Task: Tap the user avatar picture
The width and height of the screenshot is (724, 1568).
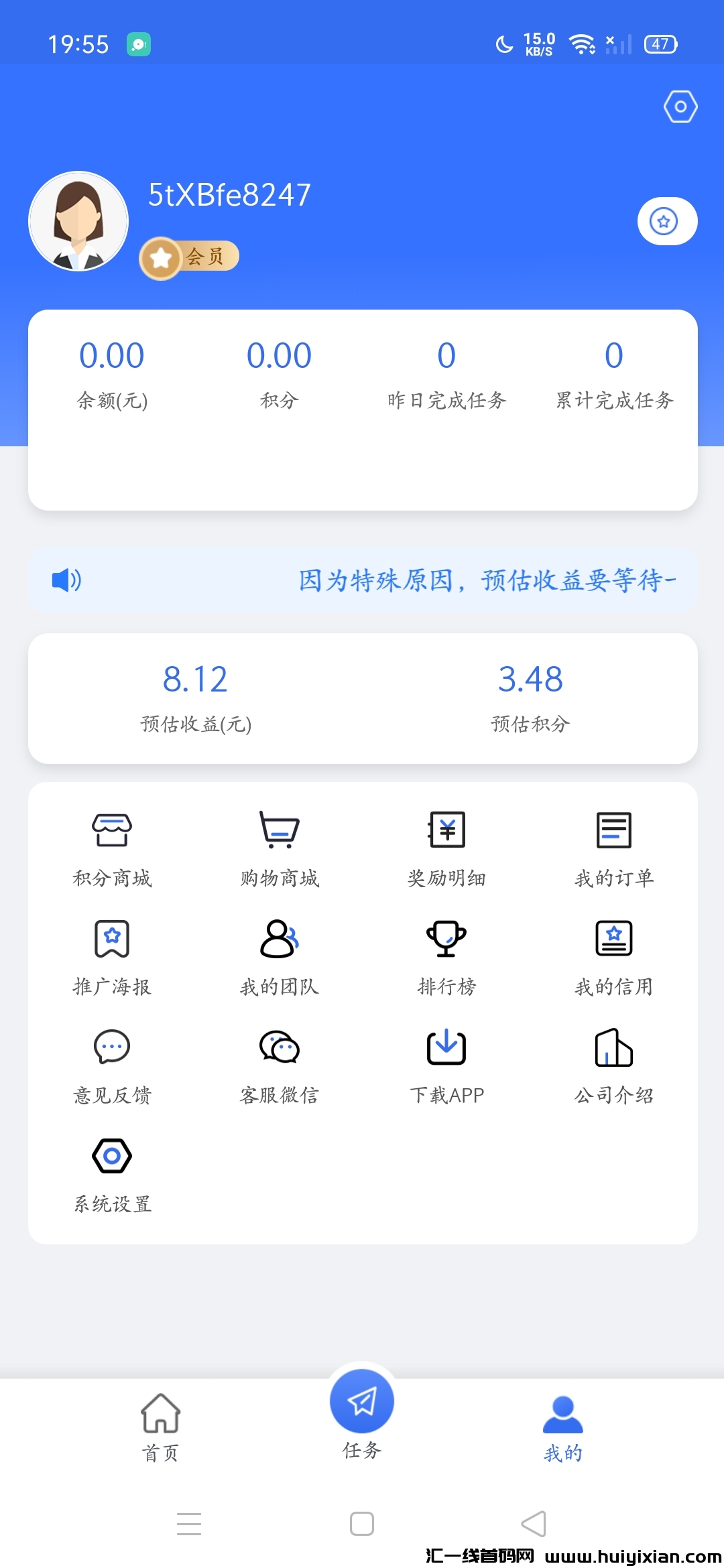Action: click(x=78, y=221)
